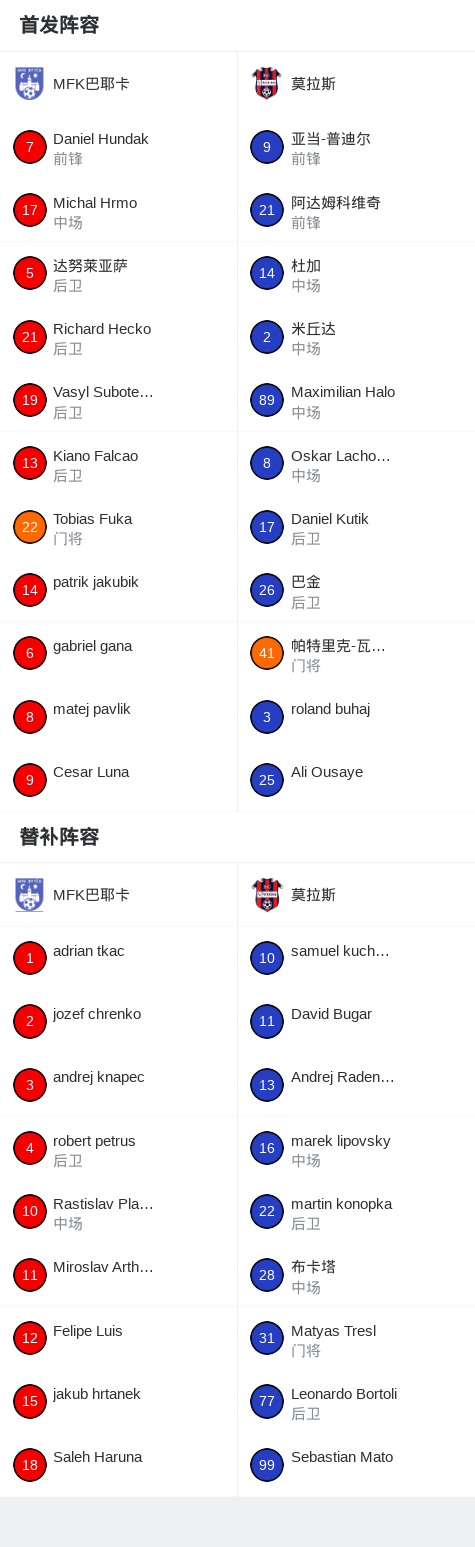This screenshot has height=1547, width=475.
Task: Open substitute Sebastian Mato's profile
Action: 356,1465
